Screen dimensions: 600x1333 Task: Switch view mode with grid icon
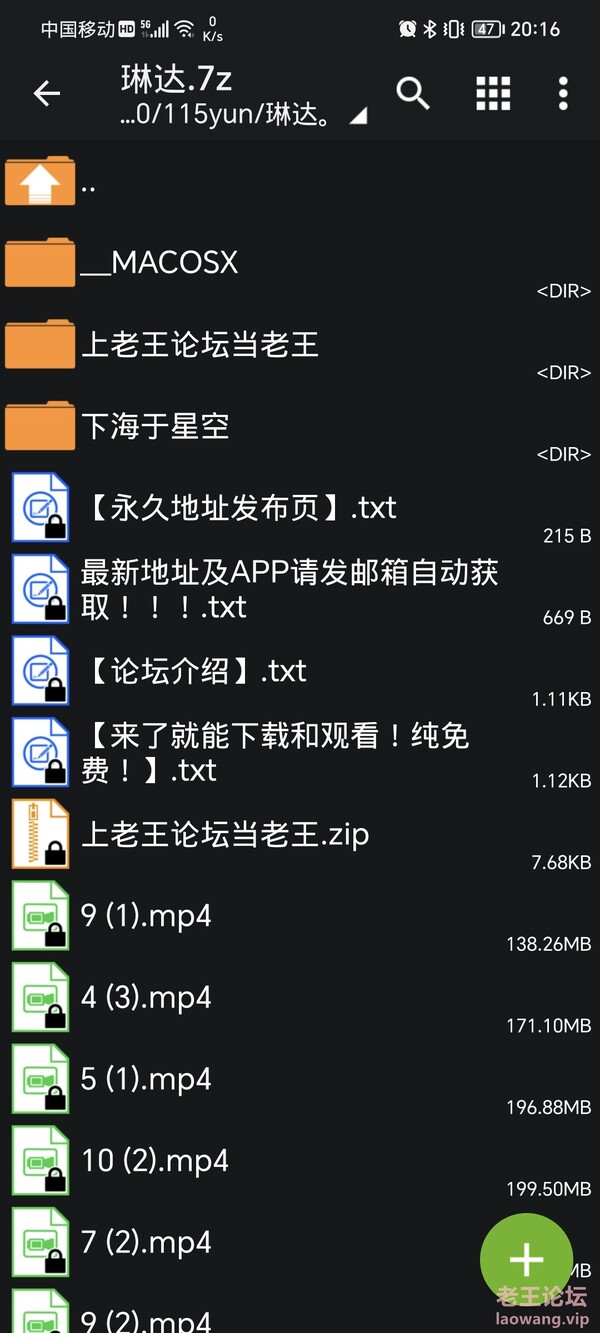[493, 93]
